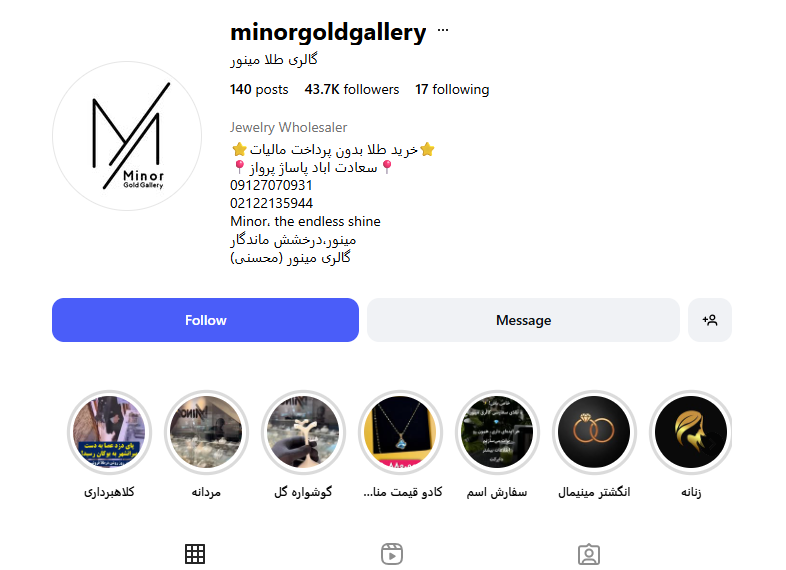Open the زنانه highlight

click(691, 433)
